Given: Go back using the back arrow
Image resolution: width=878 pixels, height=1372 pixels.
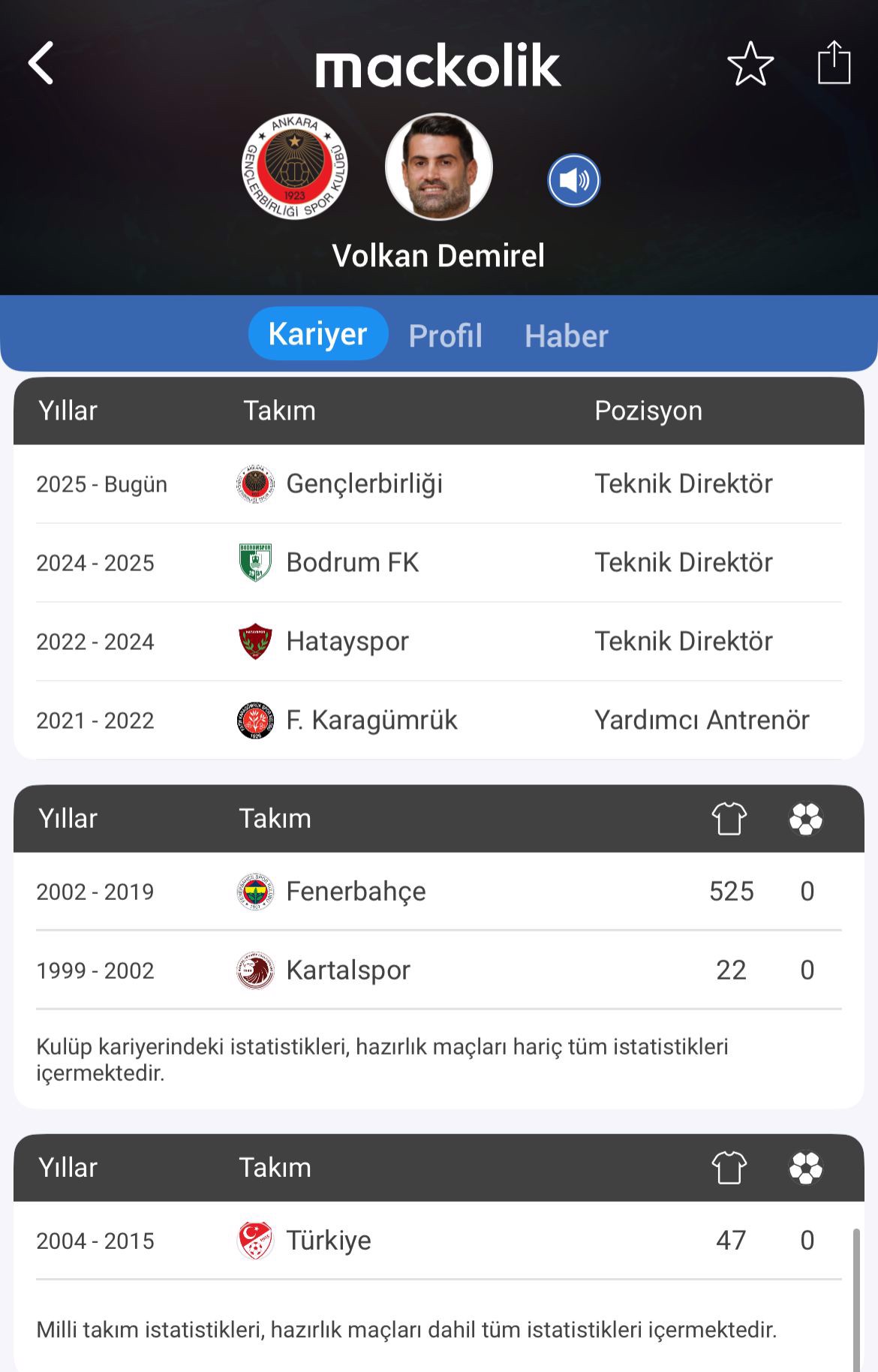Looking at the screenshot, I should point(41,63).
